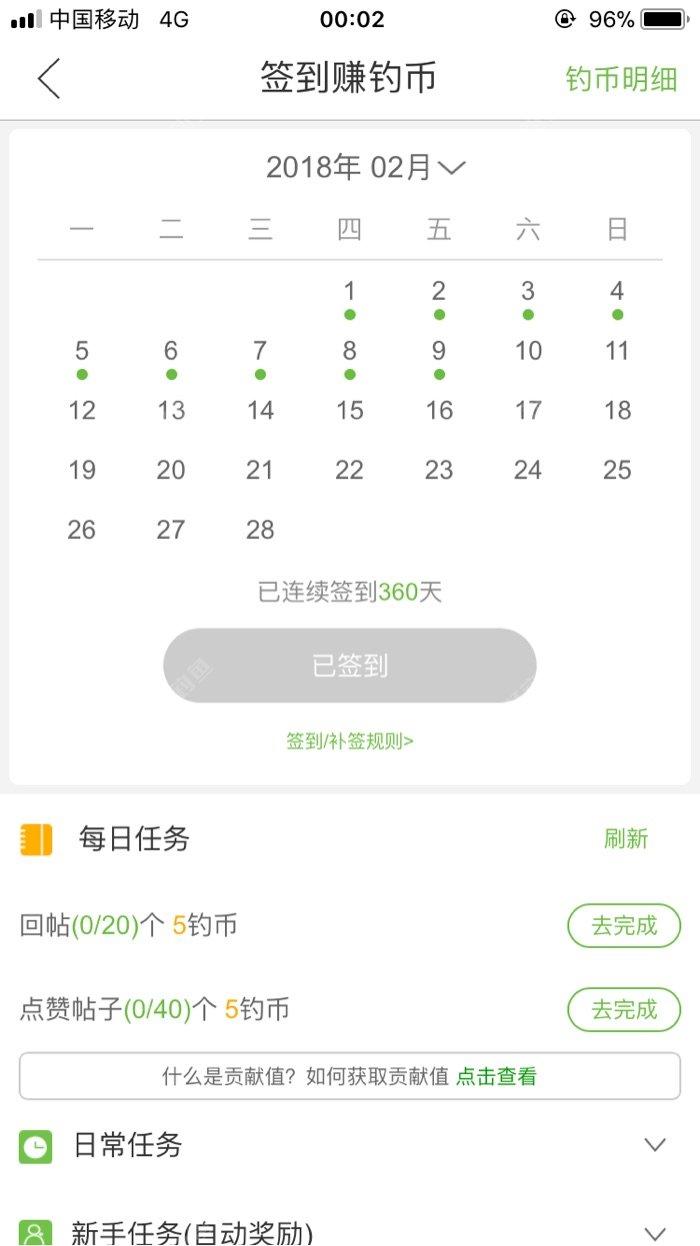
Task: Open 点击查看 about contribution value
Action: click(x=497, y=1076)
